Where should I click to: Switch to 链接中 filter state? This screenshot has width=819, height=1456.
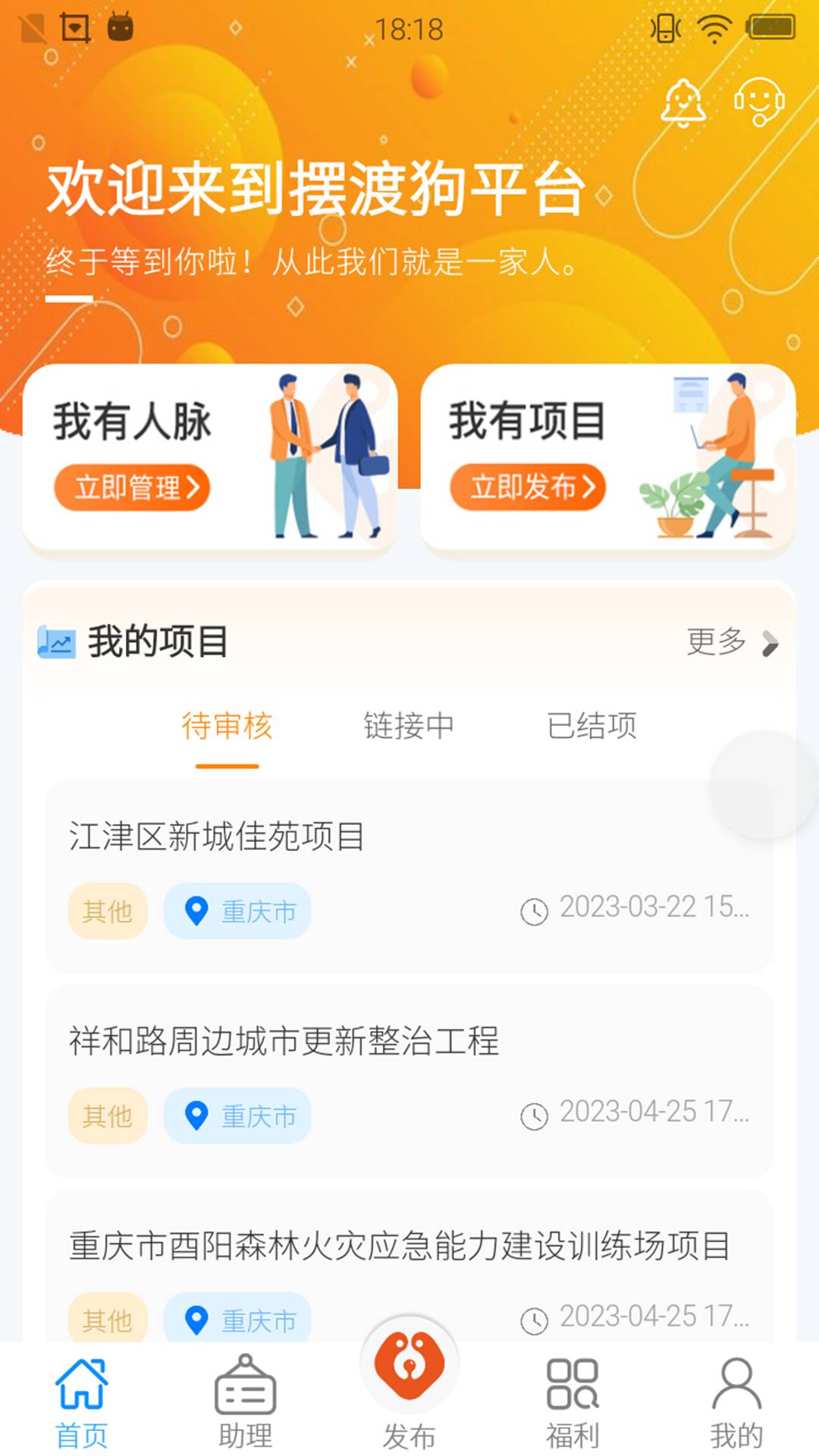pyautogui.click(x=409, y=726)
